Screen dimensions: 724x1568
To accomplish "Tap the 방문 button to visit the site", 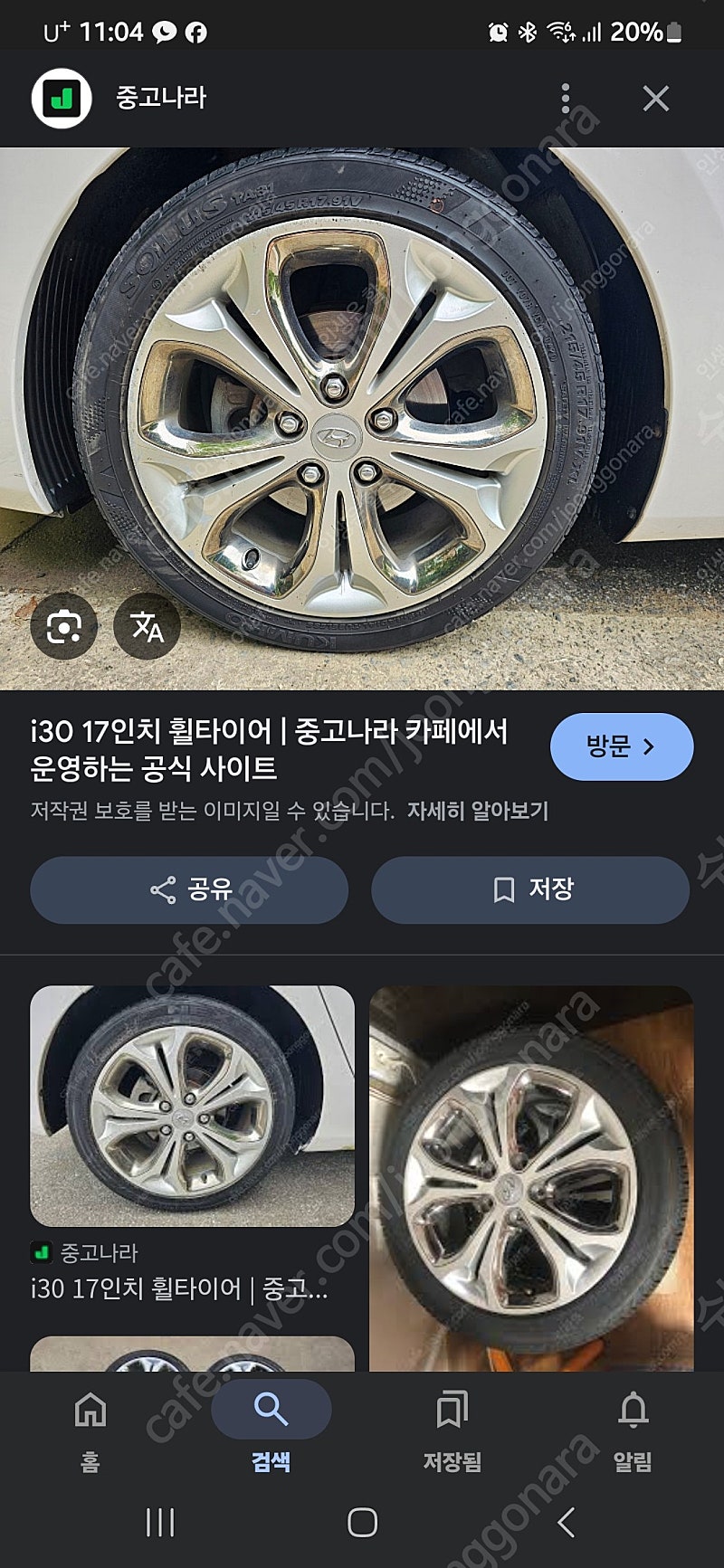I will [622, 746].
